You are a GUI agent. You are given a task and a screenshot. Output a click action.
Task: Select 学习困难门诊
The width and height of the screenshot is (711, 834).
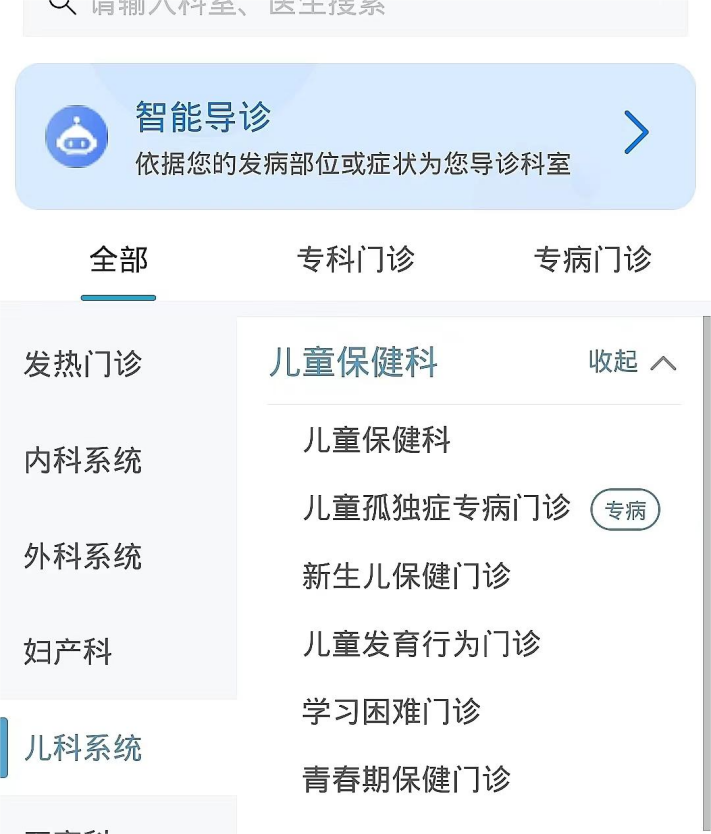point(391,711)
